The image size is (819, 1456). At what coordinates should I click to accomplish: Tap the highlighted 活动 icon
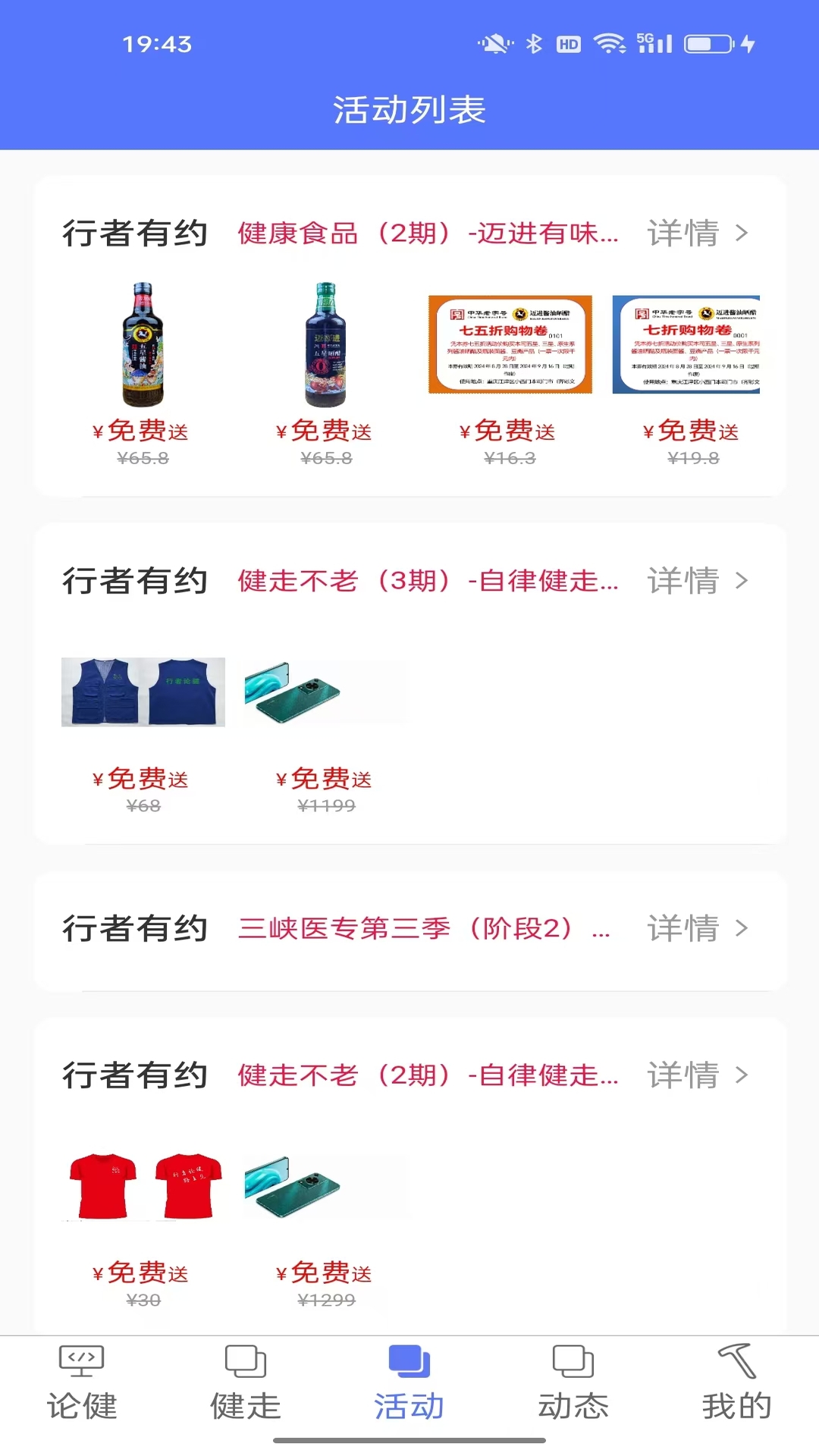coord(409,1361)
